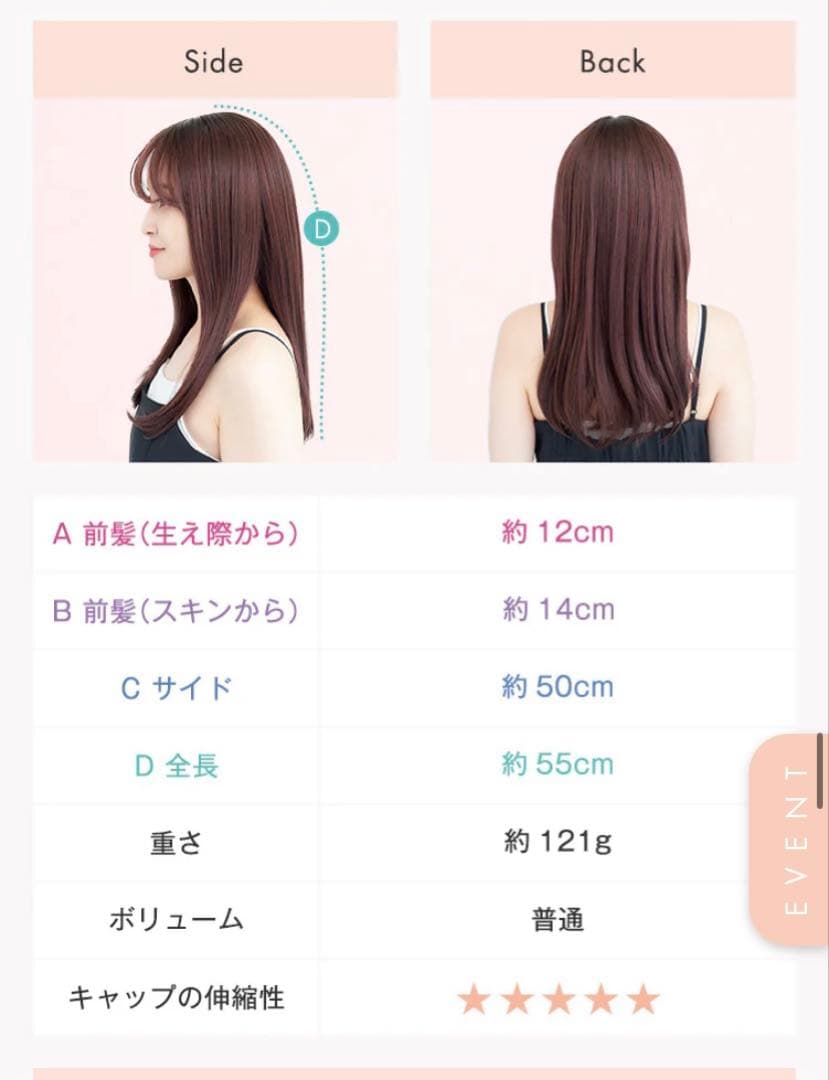The image size is (829, 1080).
Task: Click the C サイド row label
Action: [177, 687]
